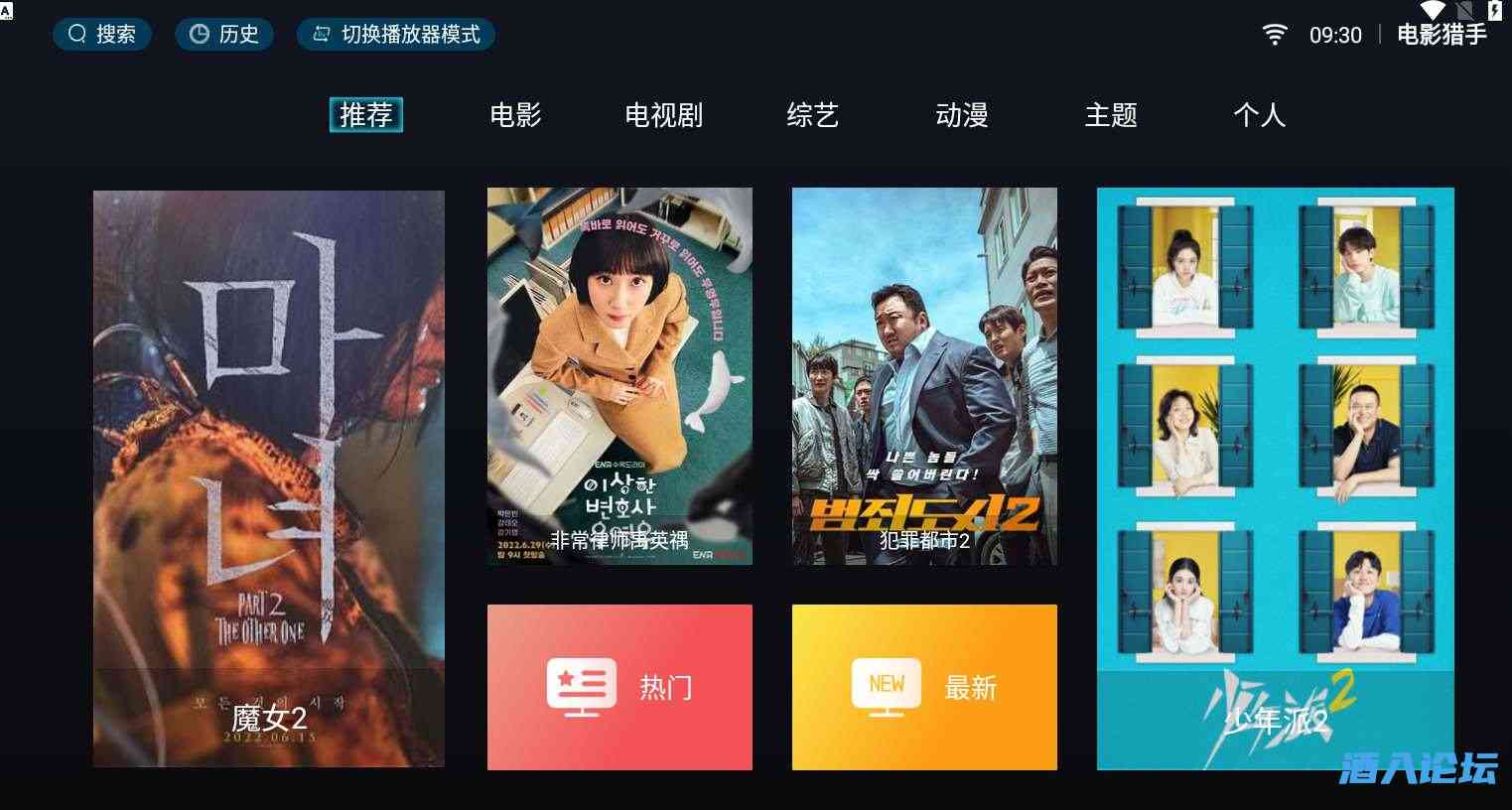Screen dimensions: 1512x810
Task: Switch to the 电影 tab
Action: (x=515, y=115)
